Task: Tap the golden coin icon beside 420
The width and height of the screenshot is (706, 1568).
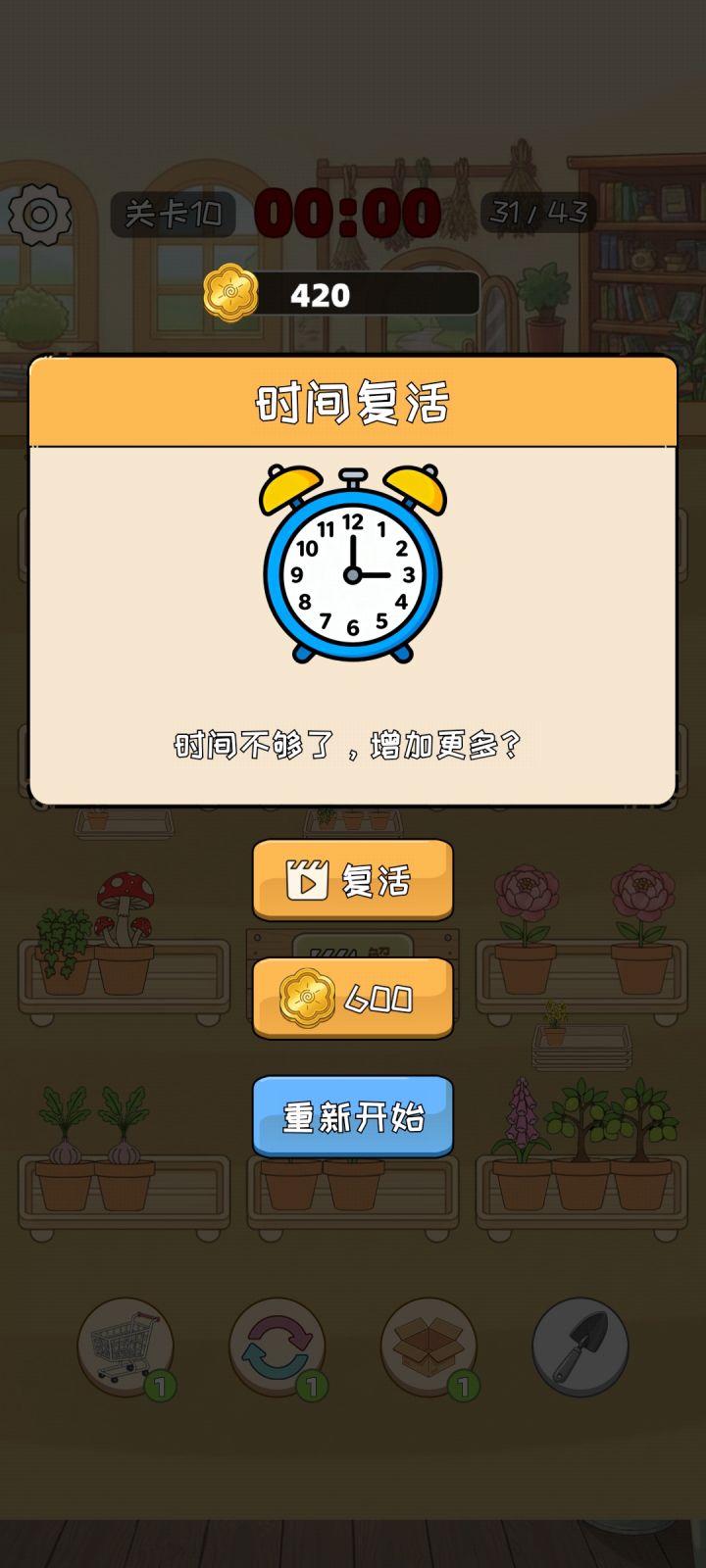Action: (x=232, y=293)
